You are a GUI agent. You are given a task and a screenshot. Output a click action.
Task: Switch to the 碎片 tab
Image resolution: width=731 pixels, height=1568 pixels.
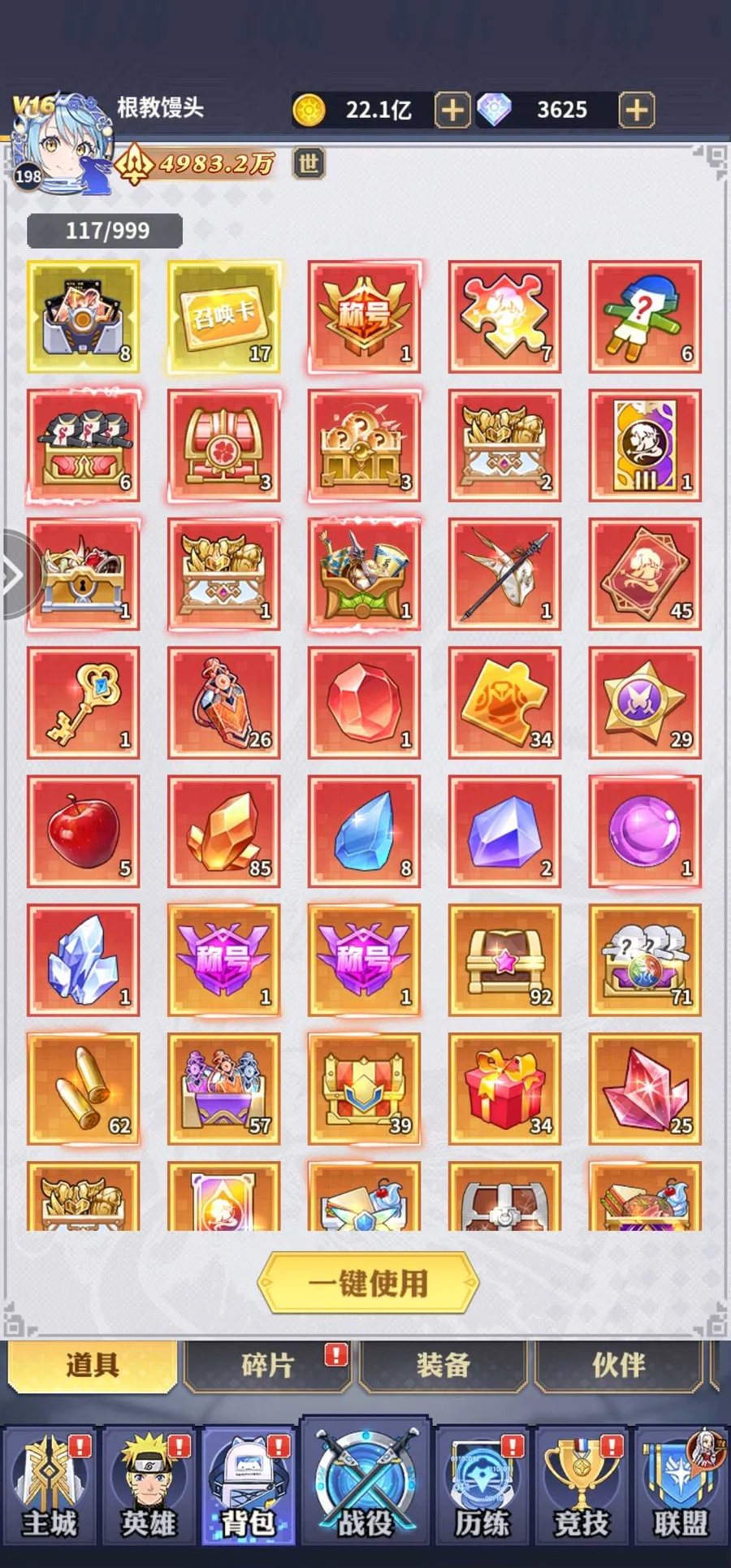pyautogui.click(x=267, y=1366)
